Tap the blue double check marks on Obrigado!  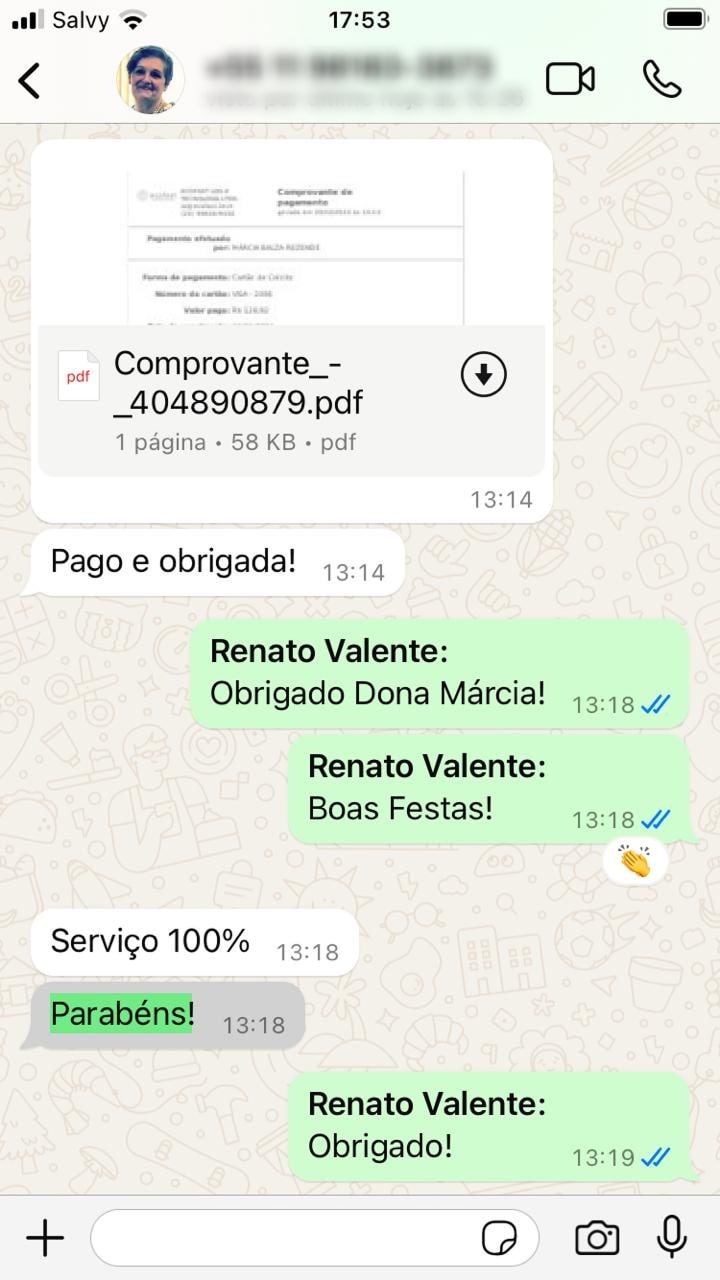tap(654, 1157)
